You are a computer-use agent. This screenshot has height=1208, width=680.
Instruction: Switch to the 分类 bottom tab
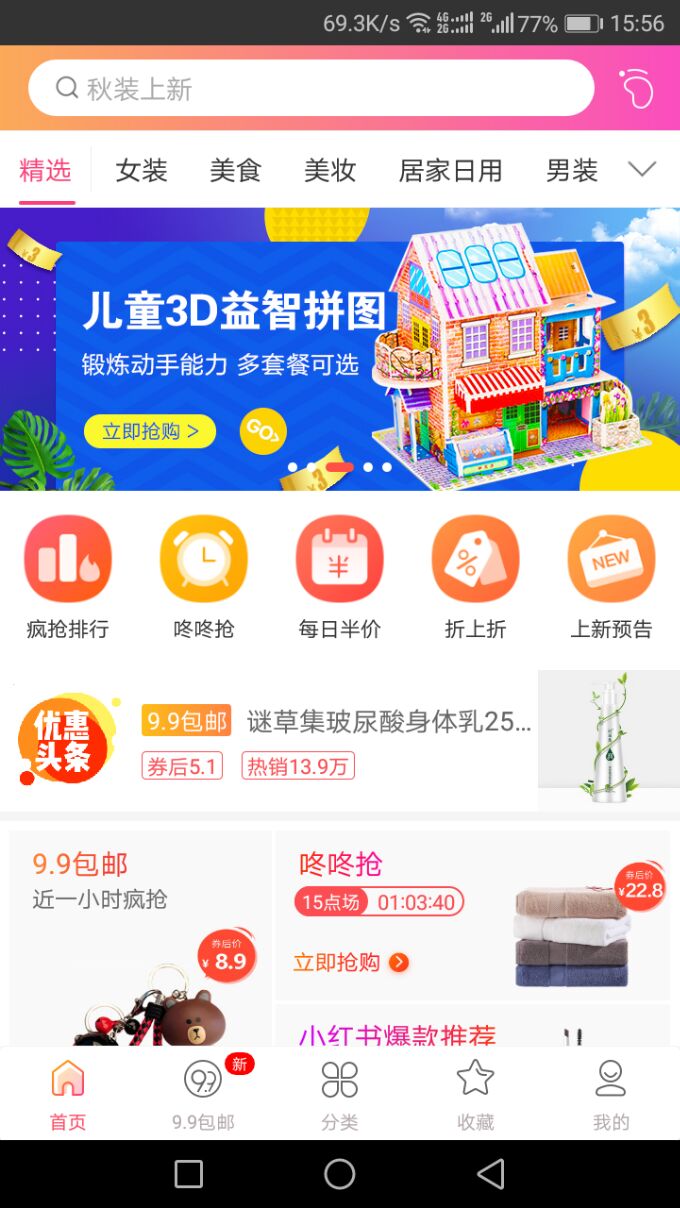click(339, 1094)
